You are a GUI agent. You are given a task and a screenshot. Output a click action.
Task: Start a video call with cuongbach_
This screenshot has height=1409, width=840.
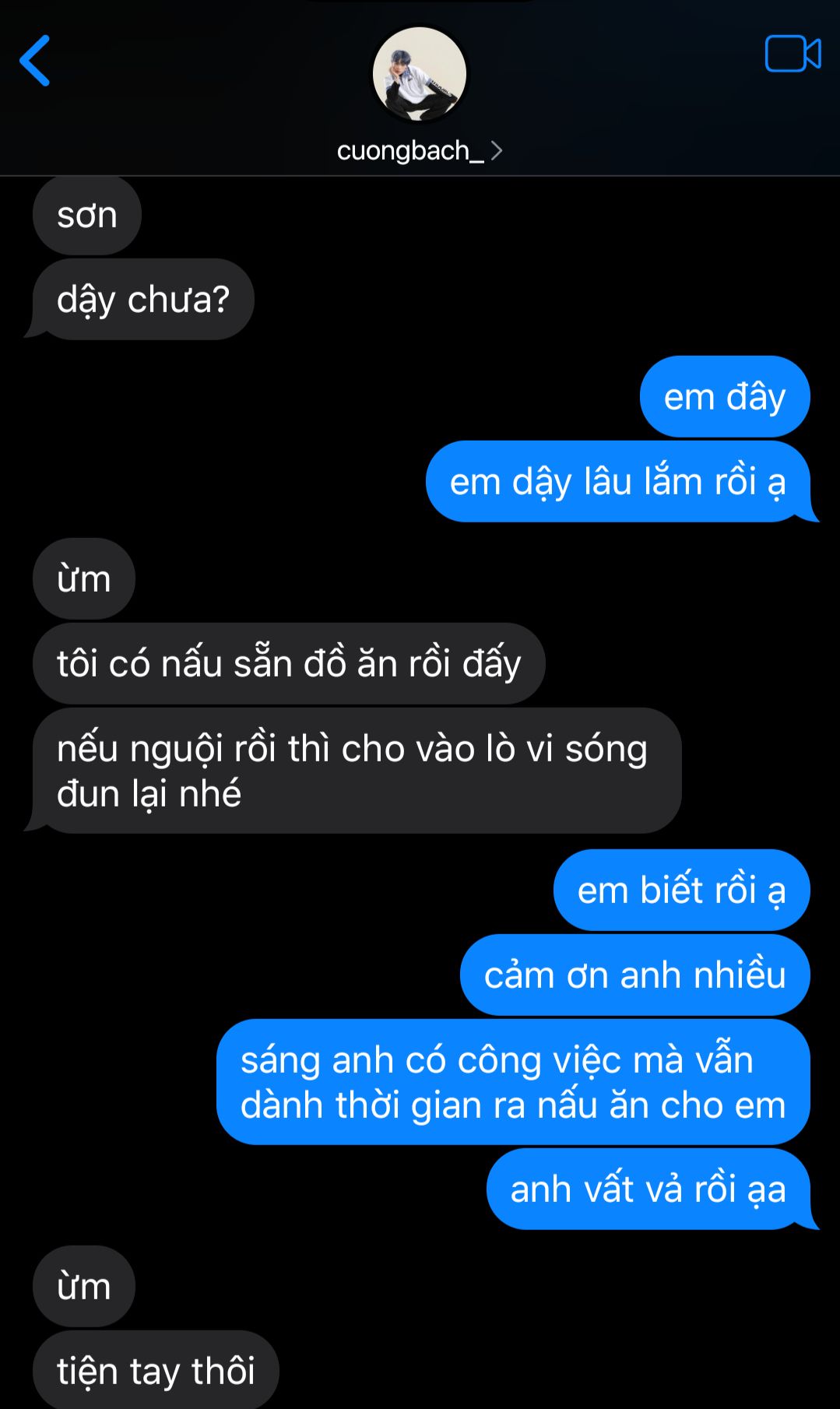pyautogui.click(x=792, y=54)
